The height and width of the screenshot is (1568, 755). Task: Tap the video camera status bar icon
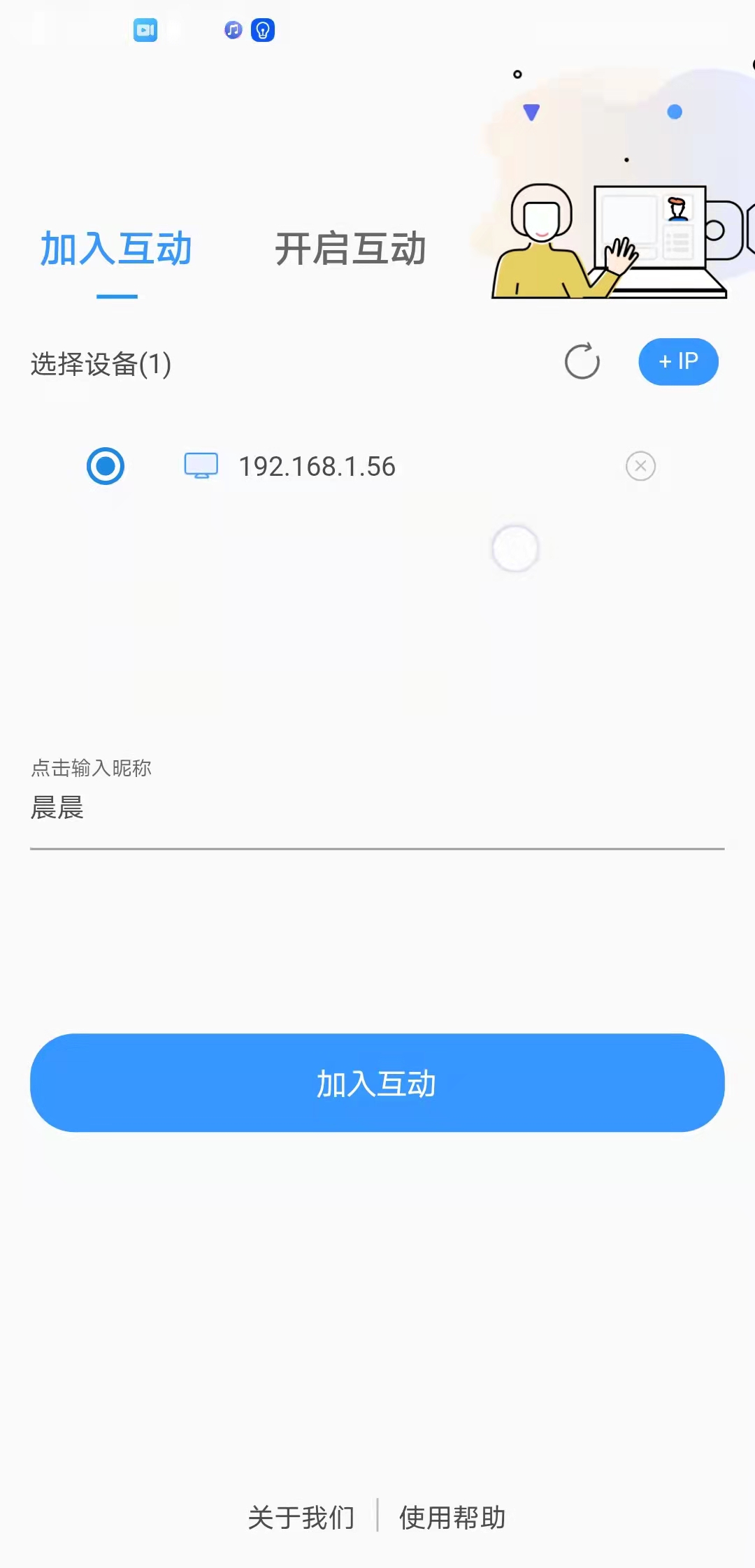pyautogui.click(x=145, y=31)
